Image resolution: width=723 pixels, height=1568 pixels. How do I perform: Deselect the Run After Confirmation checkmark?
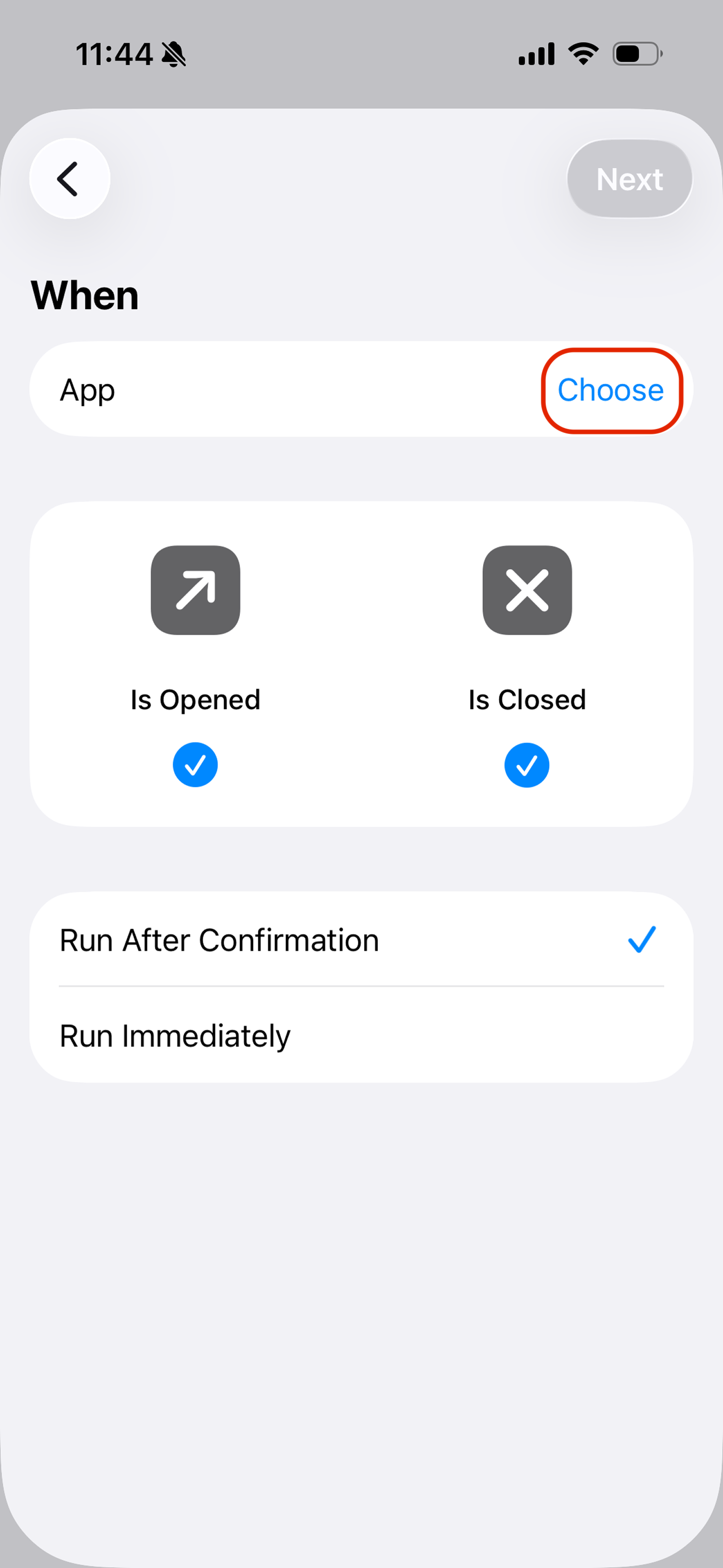(641, 939)
